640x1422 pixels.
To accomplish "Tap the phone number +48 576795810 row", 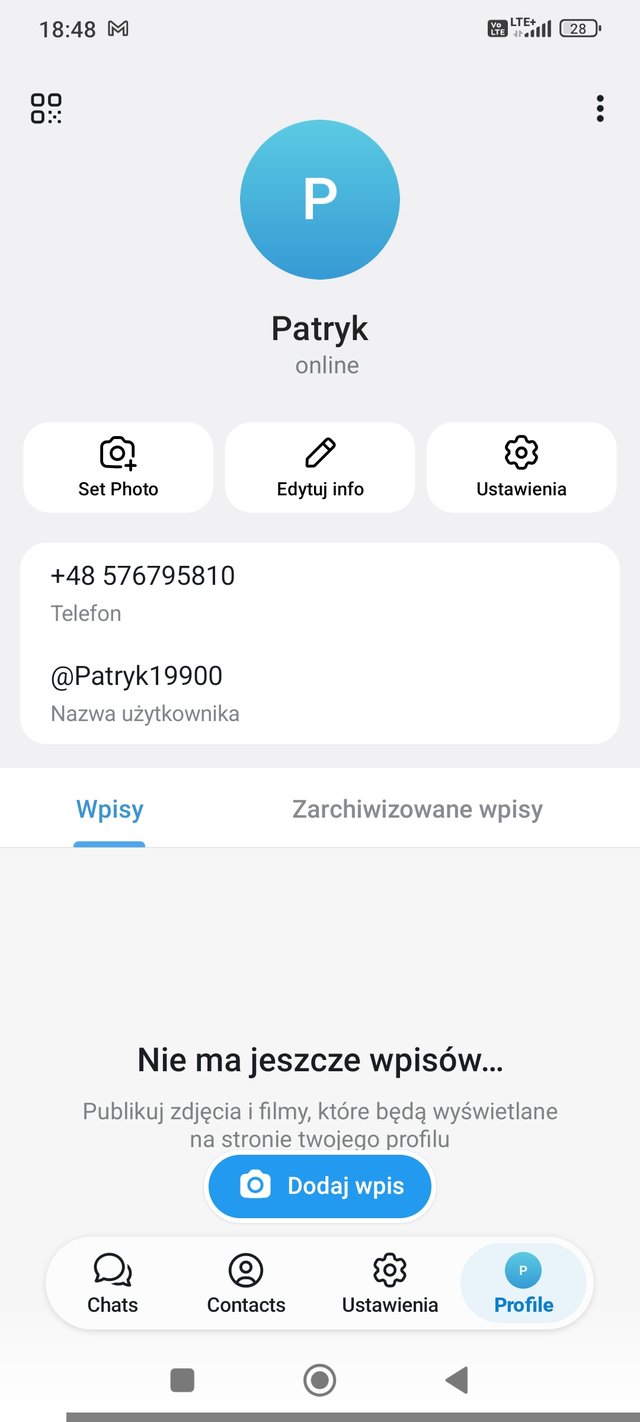I will pos(320,593).
